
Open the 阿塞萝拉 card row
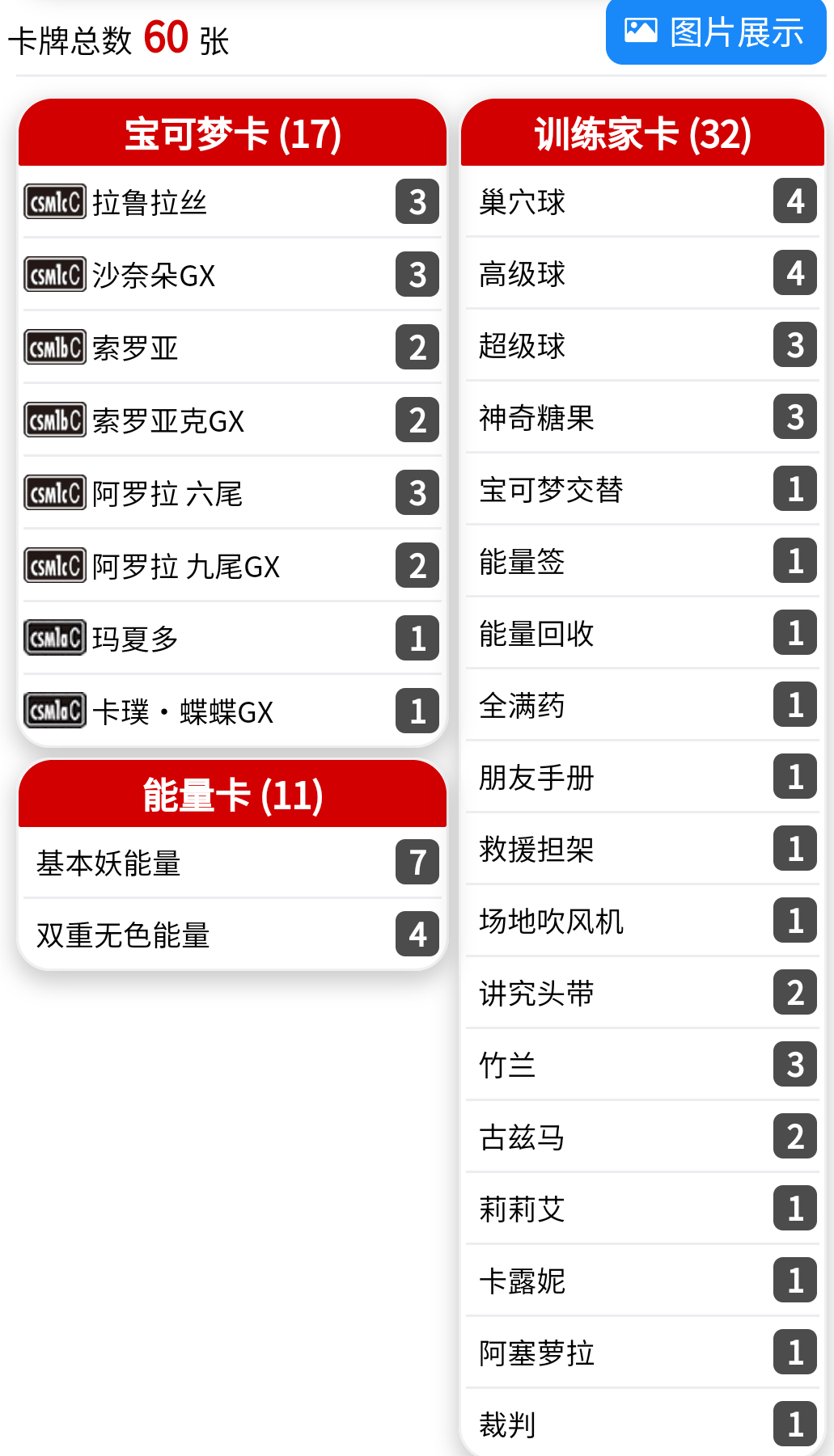click(643, 1353)
